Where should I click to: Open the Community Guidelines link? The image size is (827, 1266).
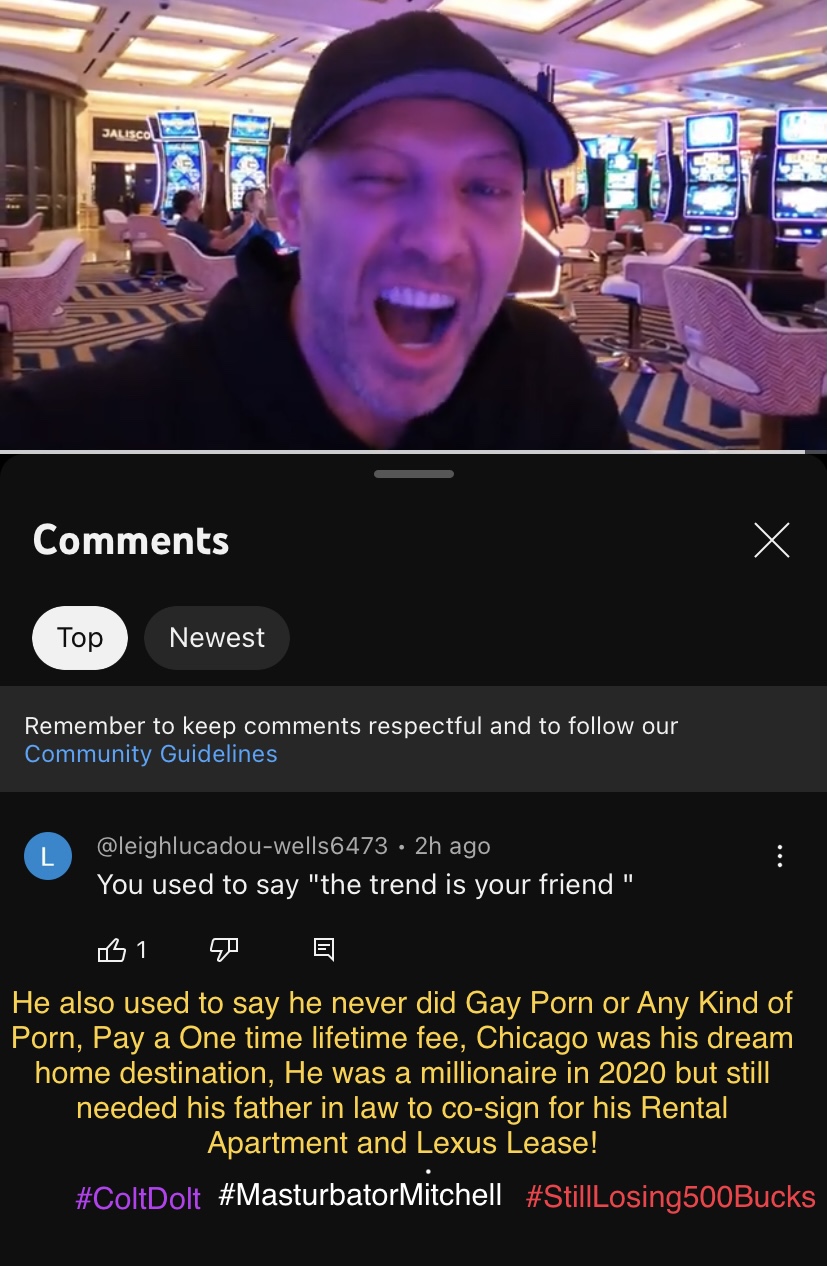151,754
